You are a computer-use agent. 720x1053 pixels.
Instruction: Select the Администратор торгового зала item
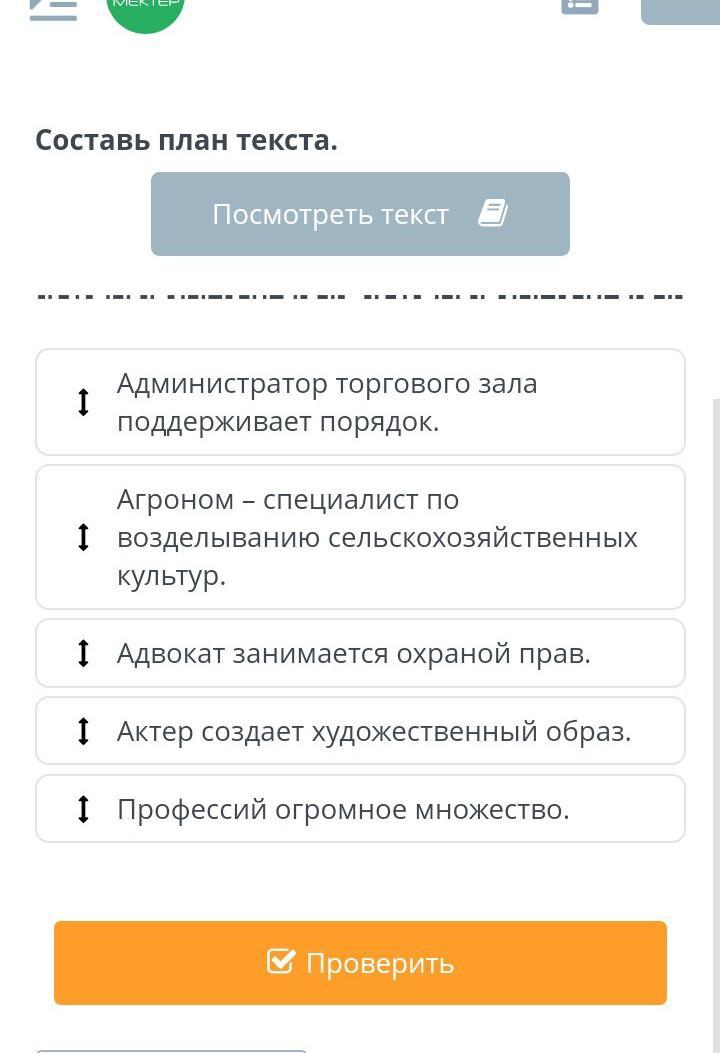(x=360, y=402)
